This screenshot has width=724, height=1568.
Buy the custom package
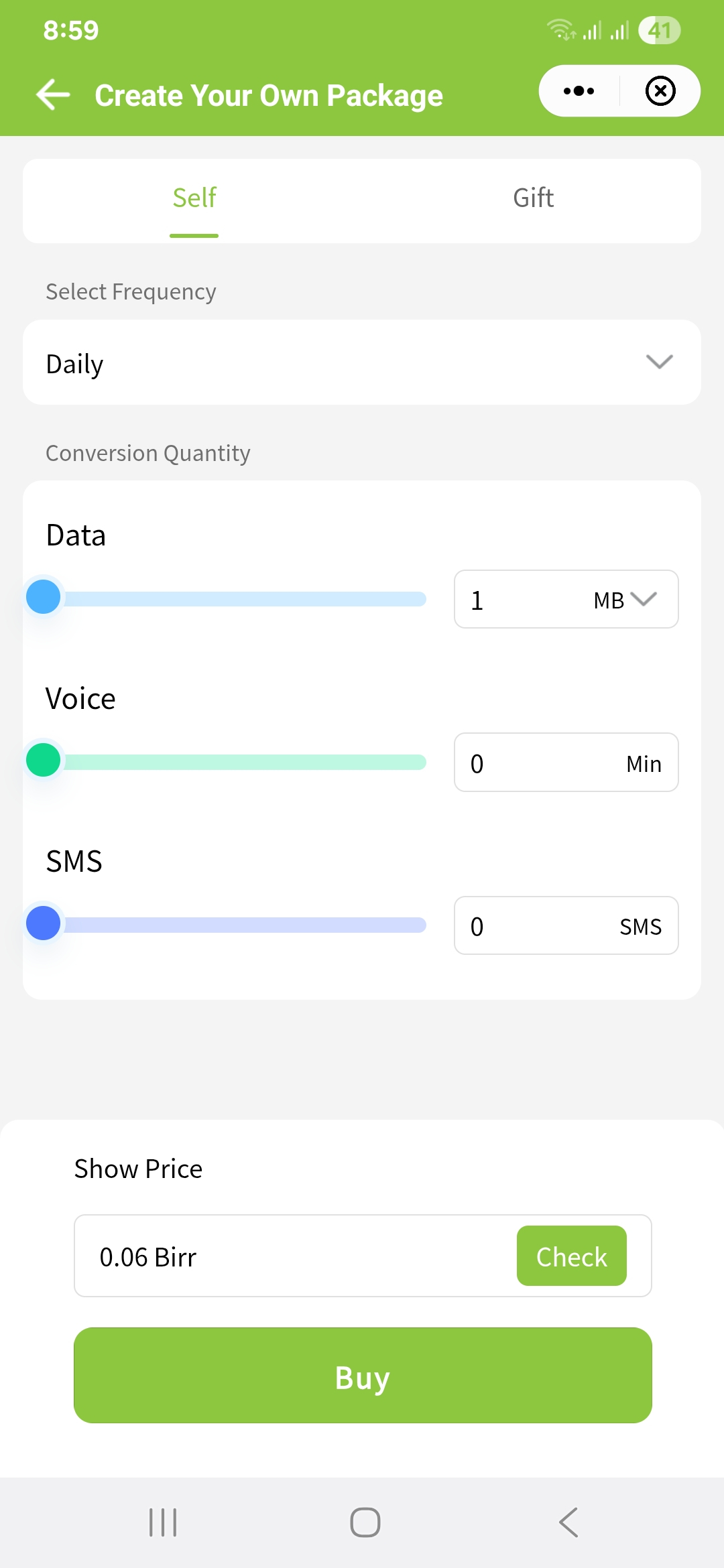(x=363, y=1376)
